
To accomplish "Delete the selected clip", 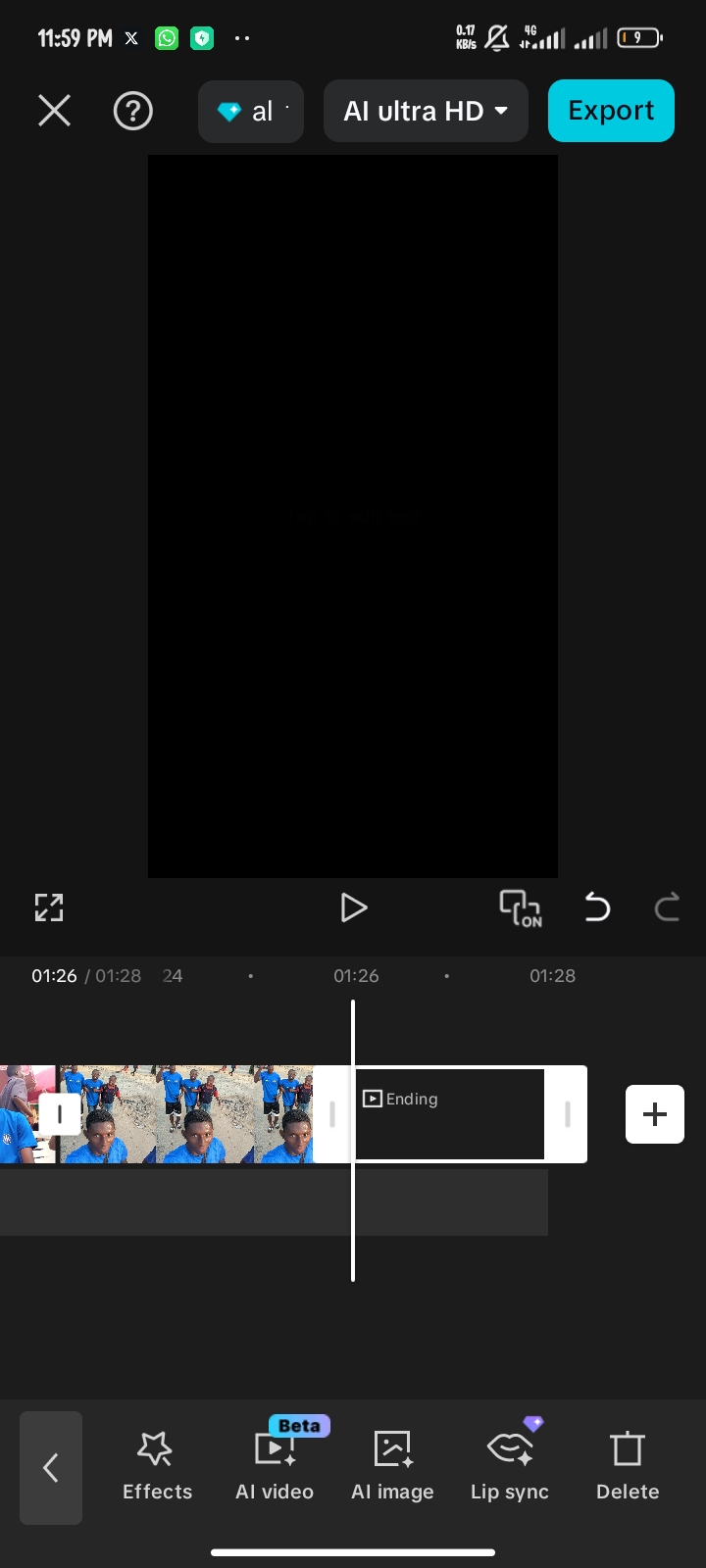I will (x=628, y=1466).
